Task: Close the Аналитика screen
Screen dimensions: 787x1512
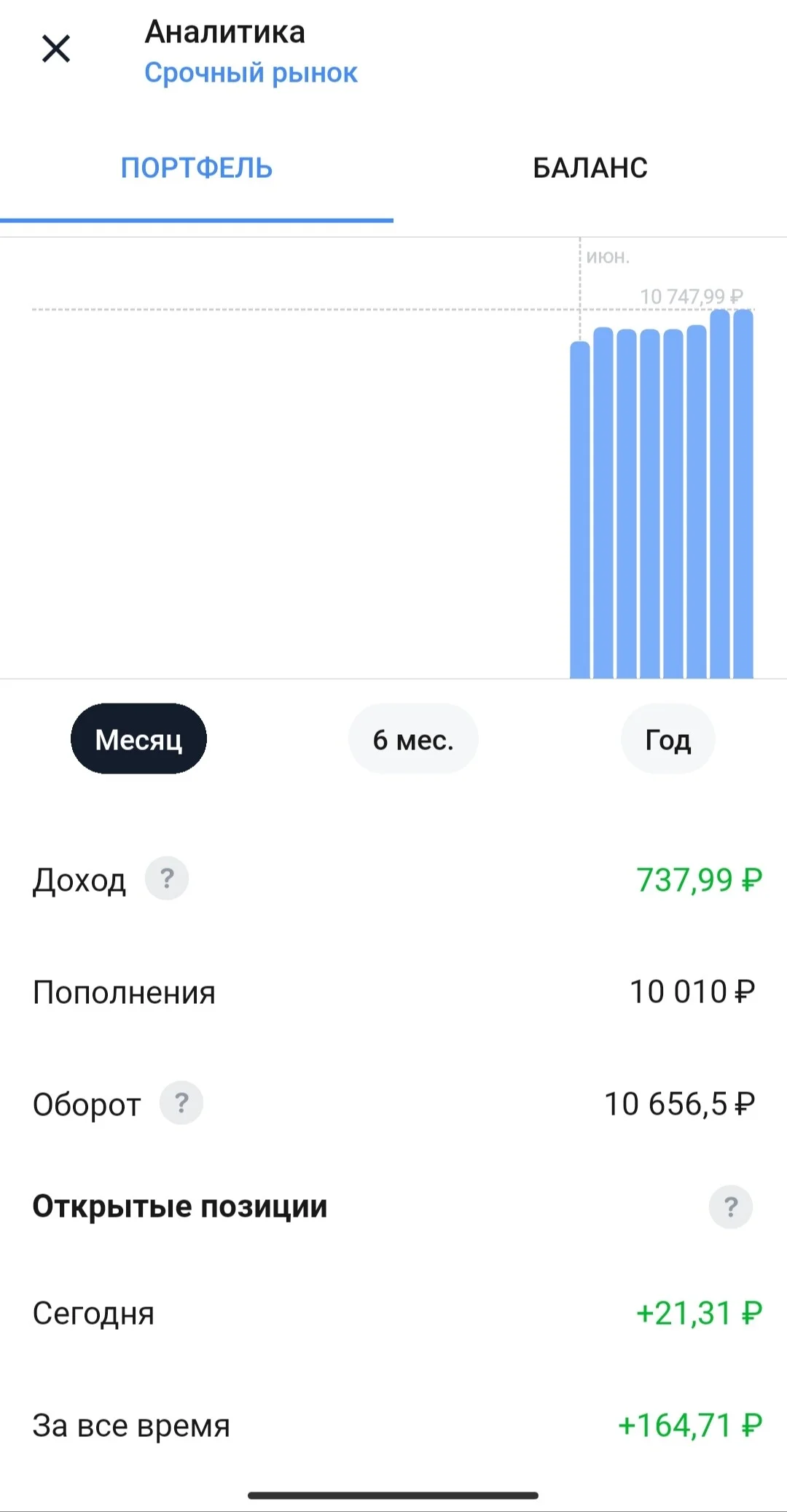Action: (x=56, y=50)
